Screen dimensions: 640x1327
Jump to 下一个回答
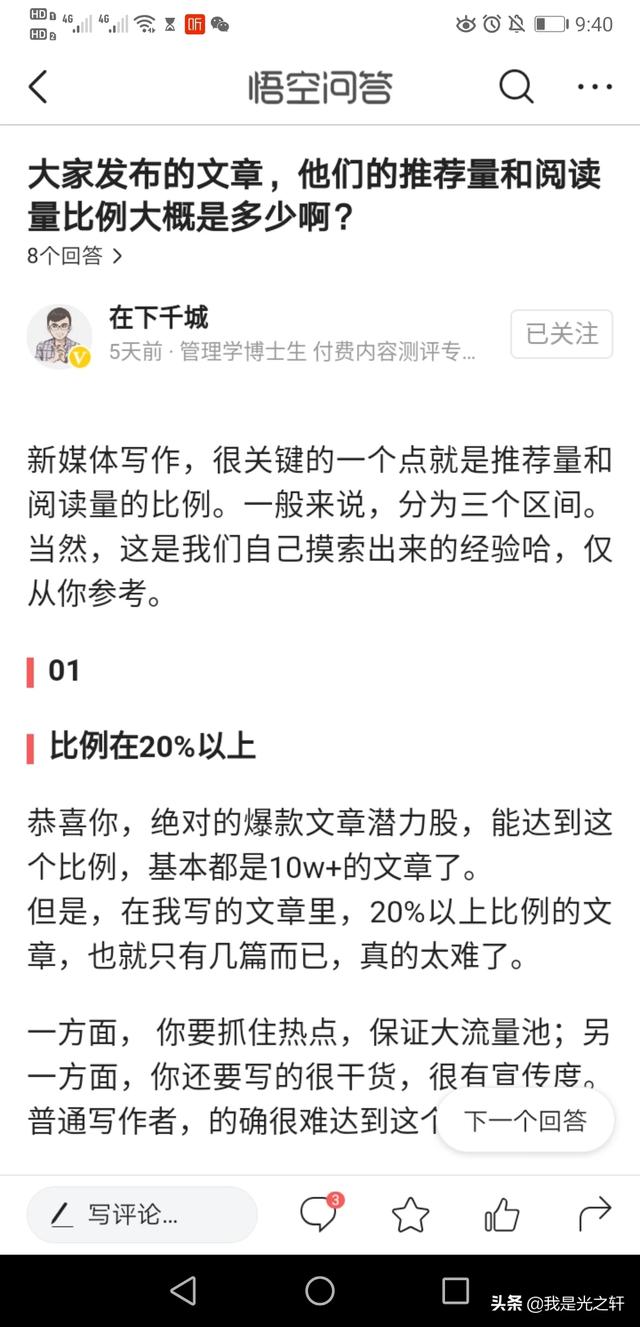click(525, 1121)
